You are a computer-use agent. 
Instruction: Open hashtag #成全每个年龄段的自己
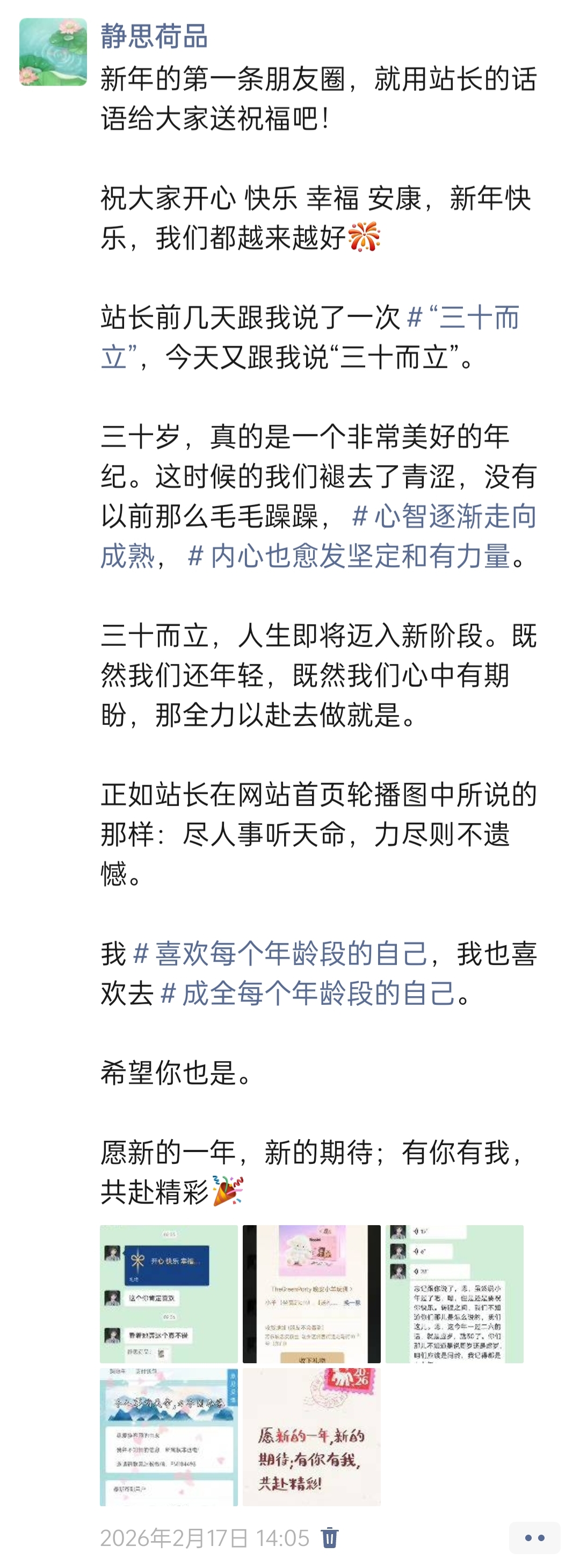click(x=307, y=993)
